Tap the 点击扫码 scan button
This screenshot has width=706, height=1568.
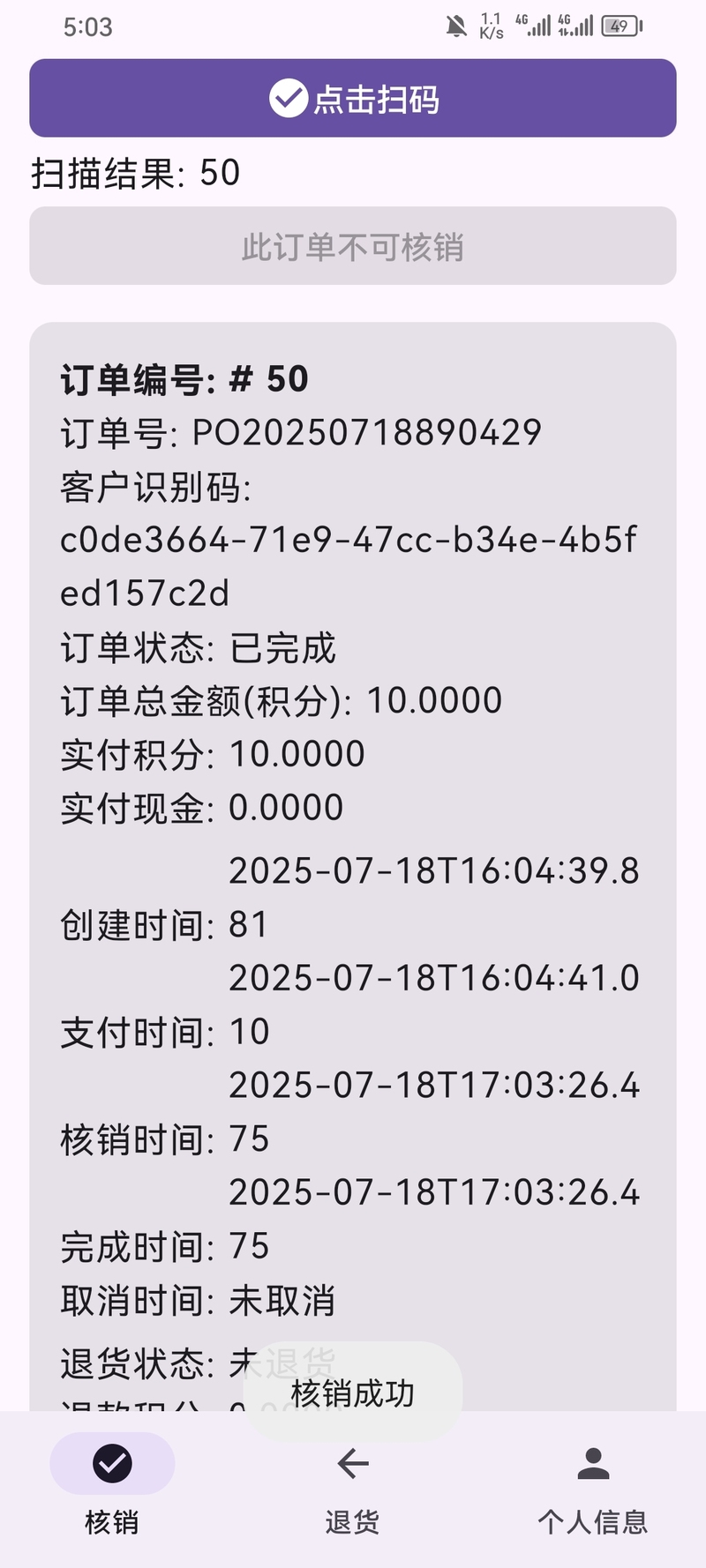tap(353, 98)
